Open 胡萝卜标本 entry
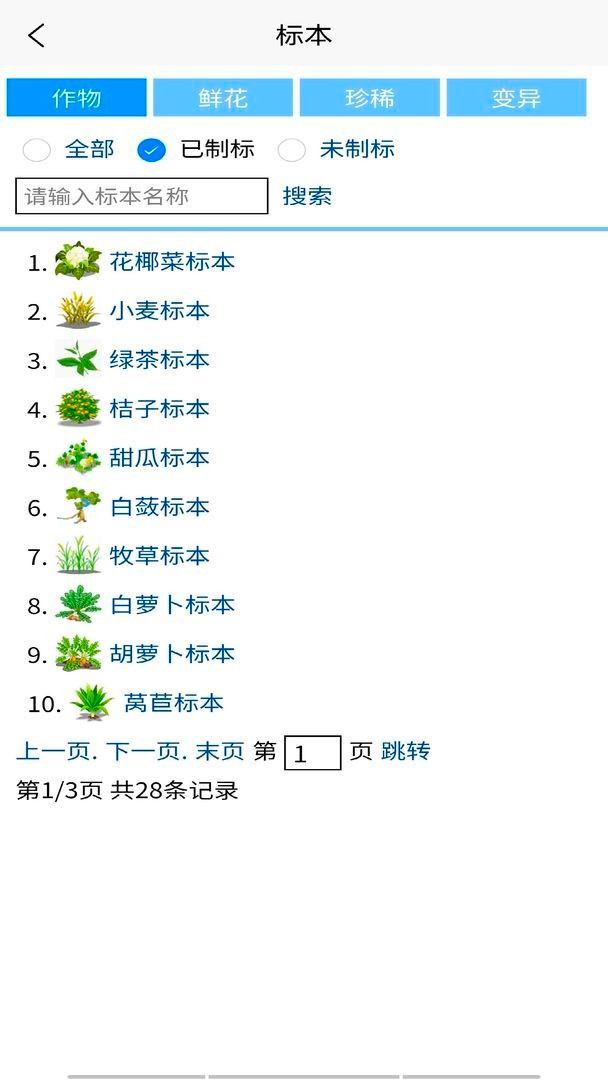This screenshot has height=1080, width=608. [172, 654]
